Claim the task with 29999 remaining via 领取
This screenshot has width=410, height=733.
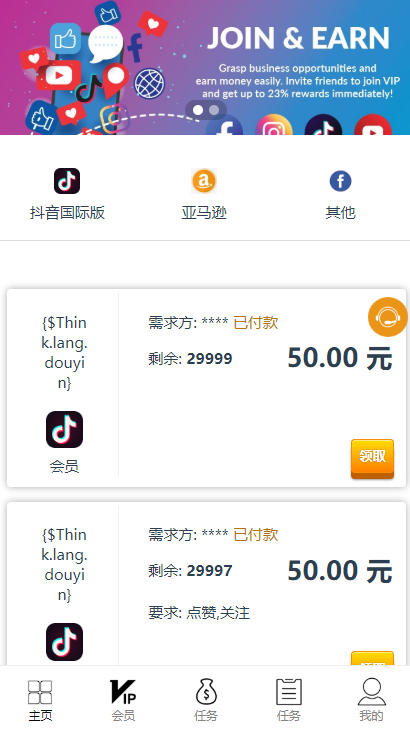pos(372,459)
